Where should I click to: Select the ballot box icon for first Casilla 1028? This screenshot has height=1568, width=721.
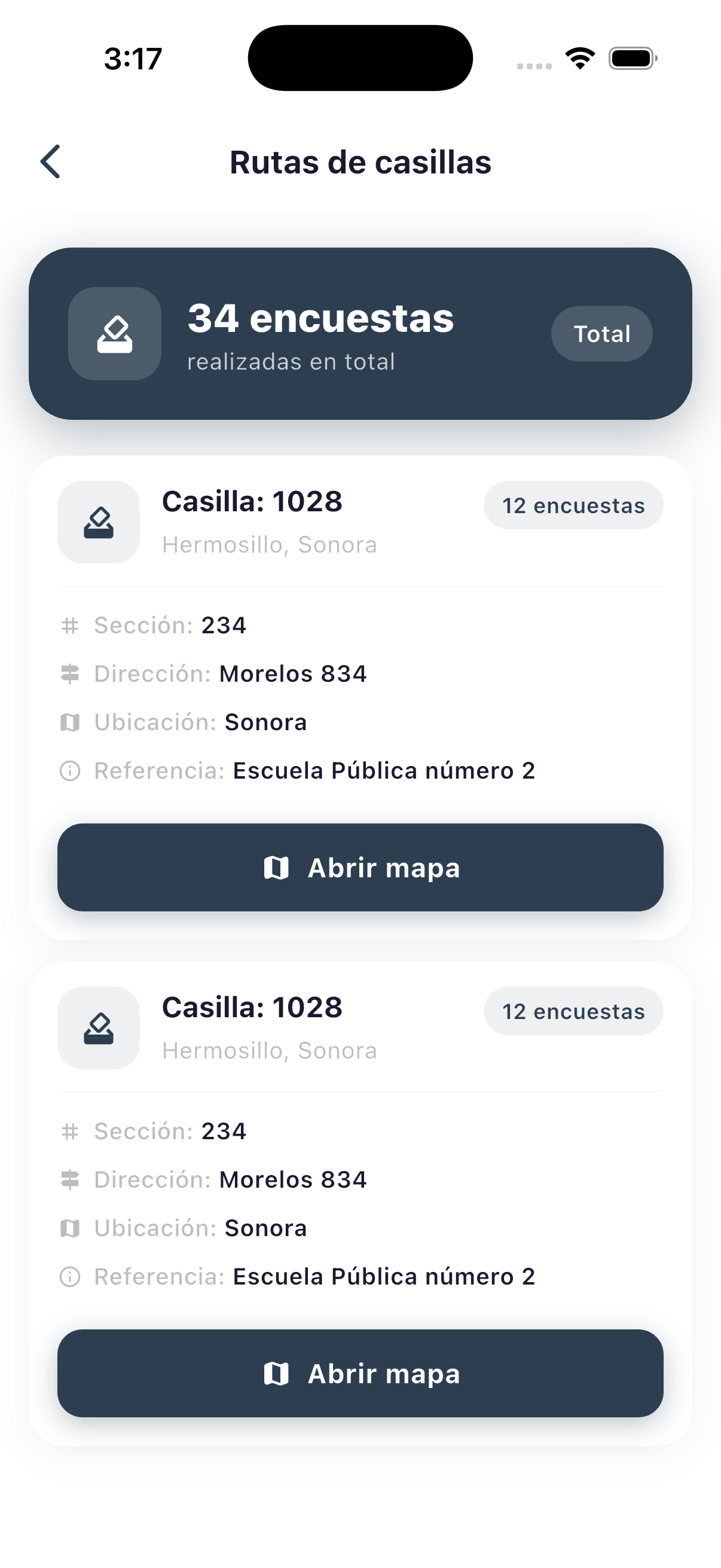pos(98,521)
